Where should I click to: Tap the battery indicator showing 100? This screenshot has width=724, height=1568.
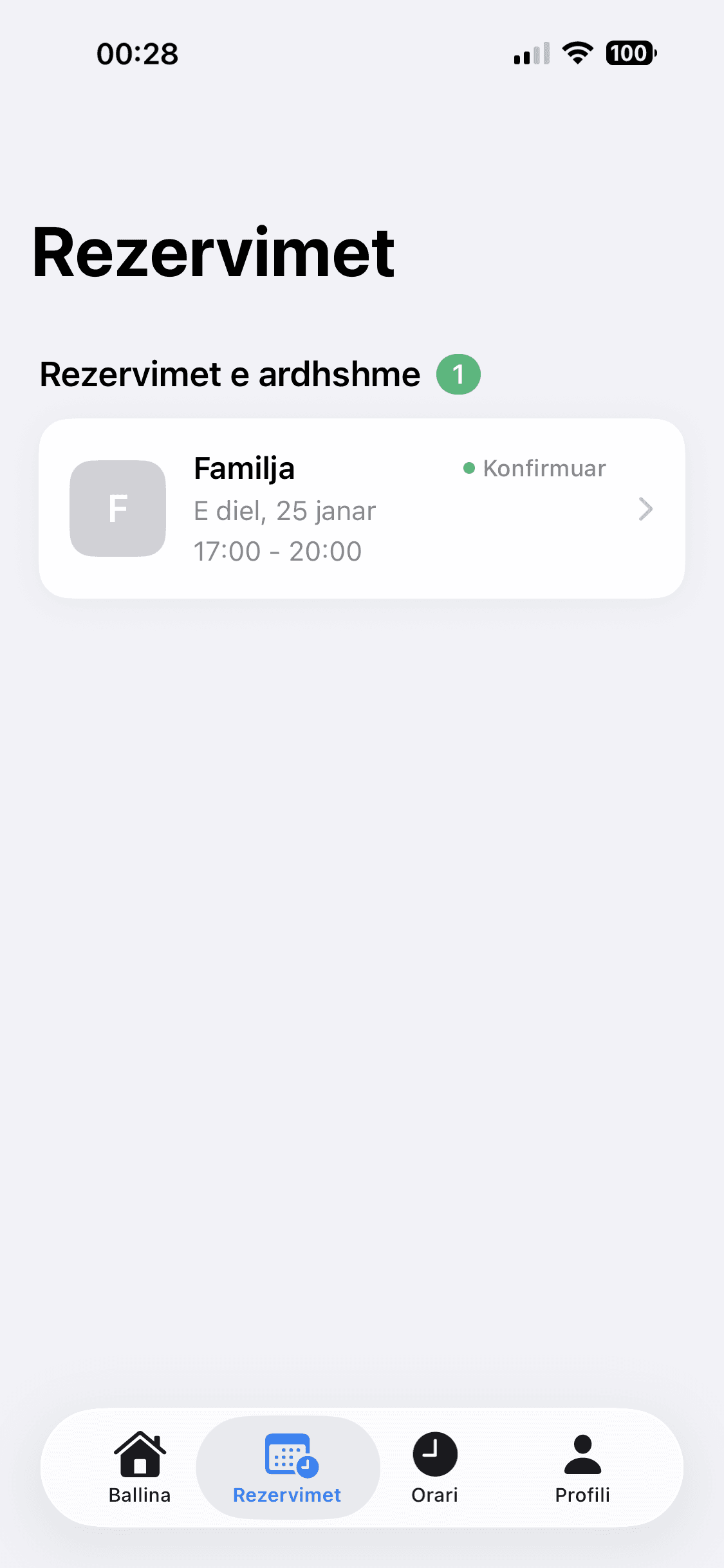(631, 54)
